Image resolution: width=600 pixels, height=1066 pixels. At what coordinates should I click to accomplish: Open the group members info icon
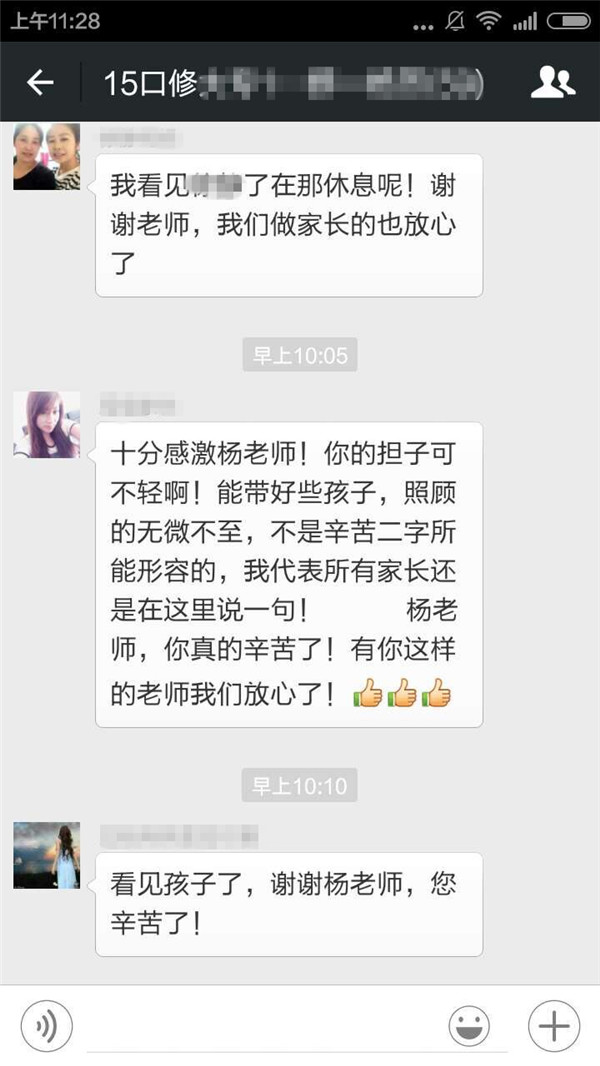(552, 83)
